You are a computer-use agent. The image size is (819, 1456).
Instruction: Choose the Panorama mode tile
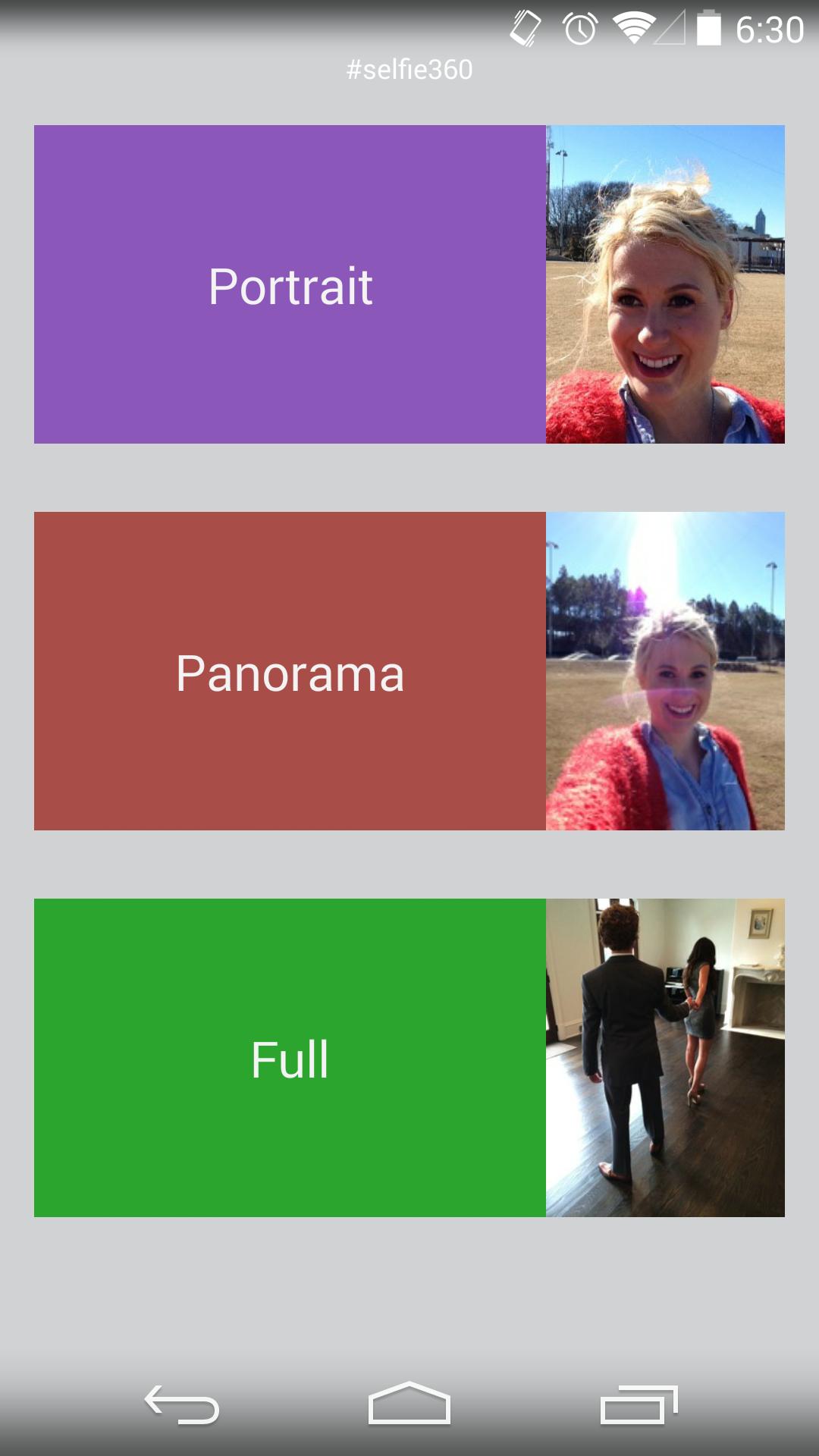click(290, 671)
